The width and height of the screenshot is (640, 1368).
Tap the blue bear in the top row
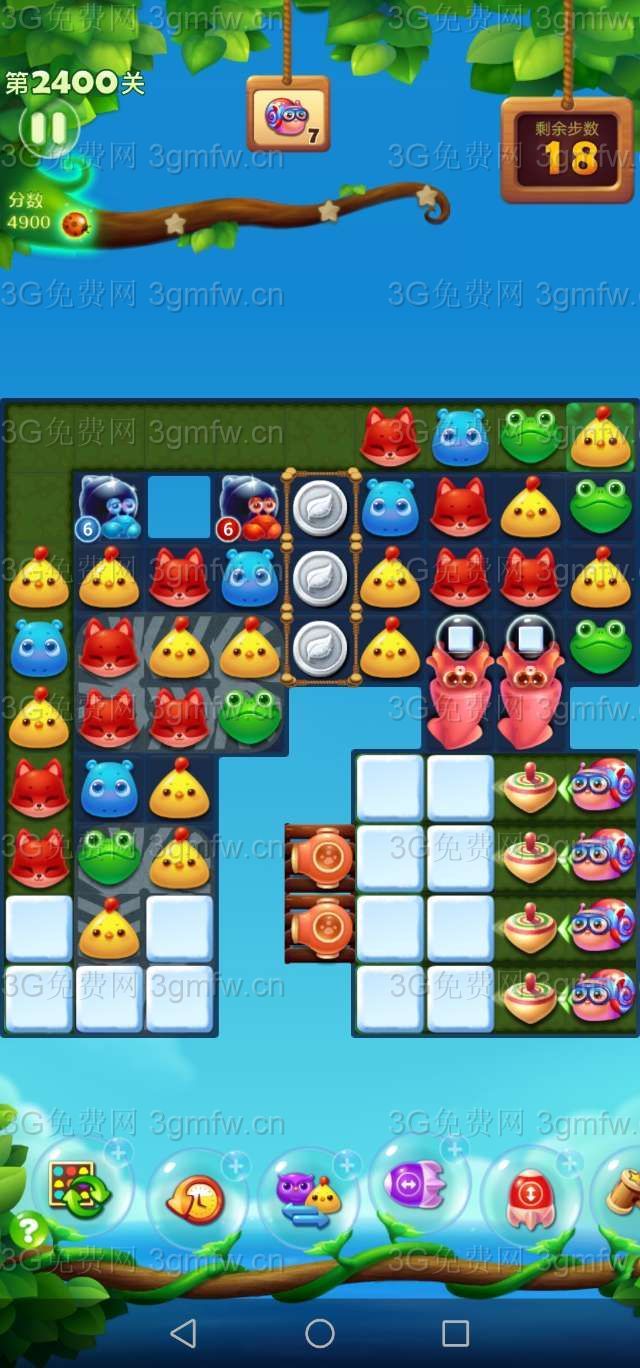(x=460, y=437)
